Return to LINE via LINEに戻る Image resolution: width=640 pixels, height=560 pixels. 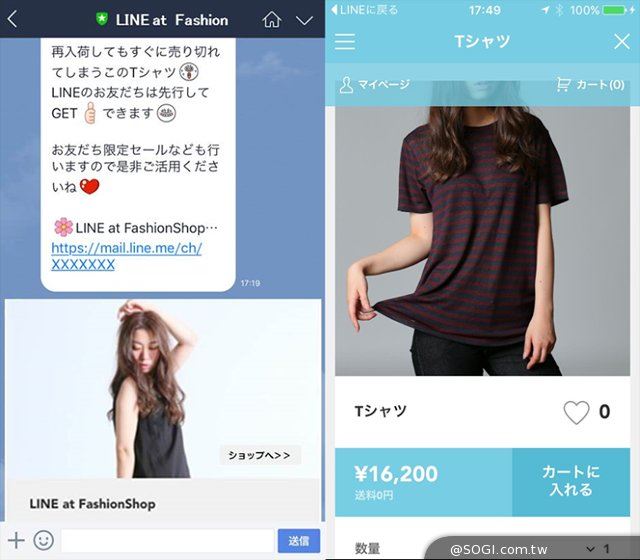368,9
